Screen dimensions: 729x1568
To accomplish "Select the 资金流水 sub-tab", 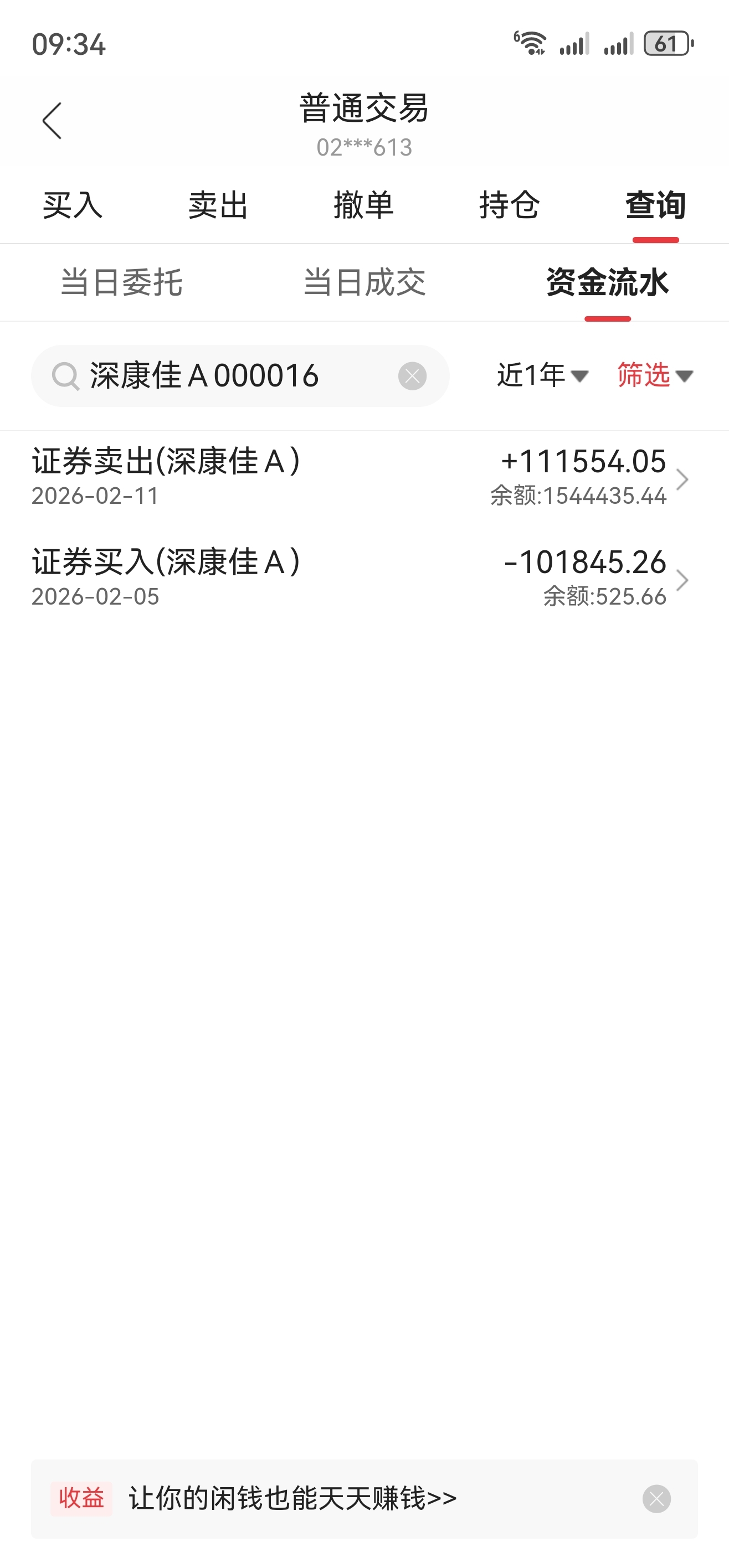I will (x=607, y=282).
